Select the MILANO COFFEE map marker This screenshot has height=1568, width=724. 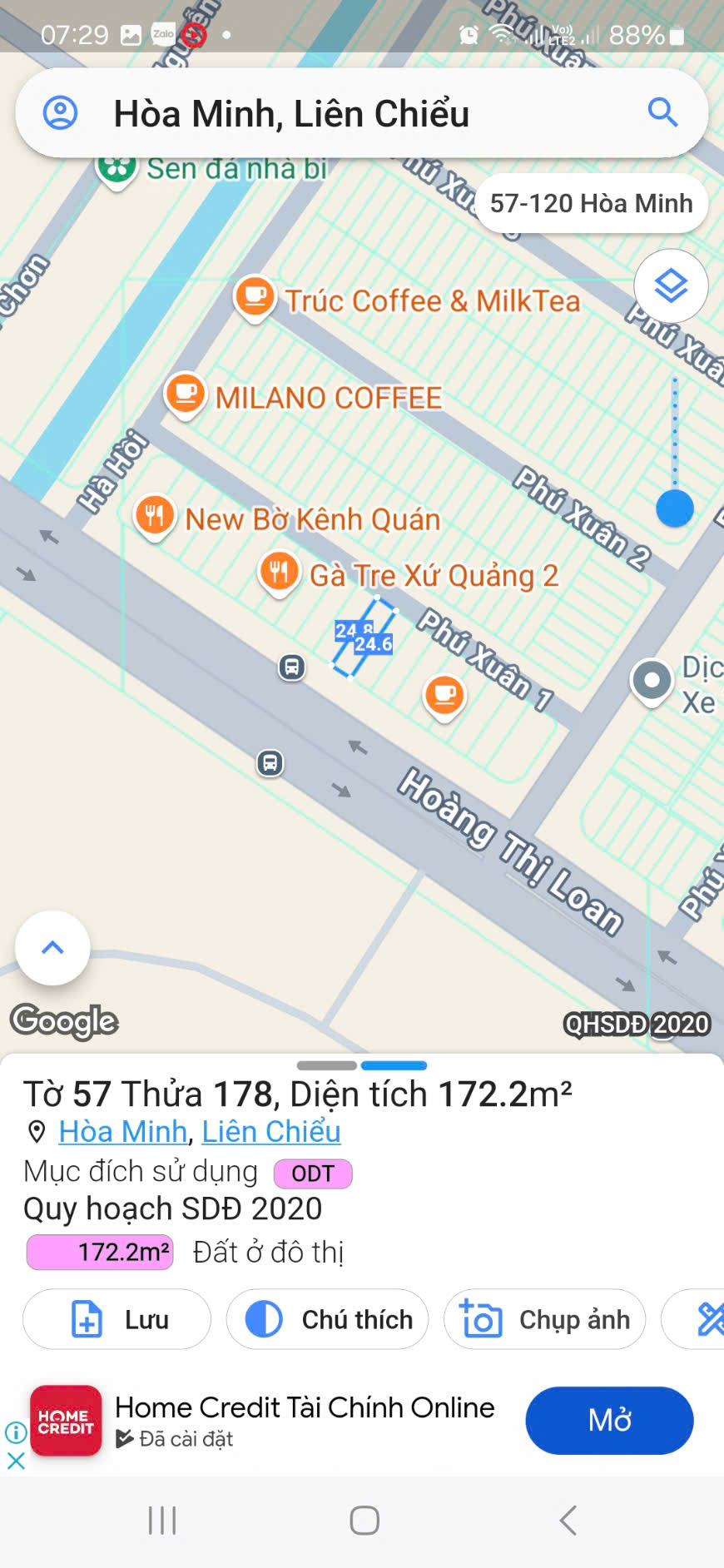click(185, 393)
